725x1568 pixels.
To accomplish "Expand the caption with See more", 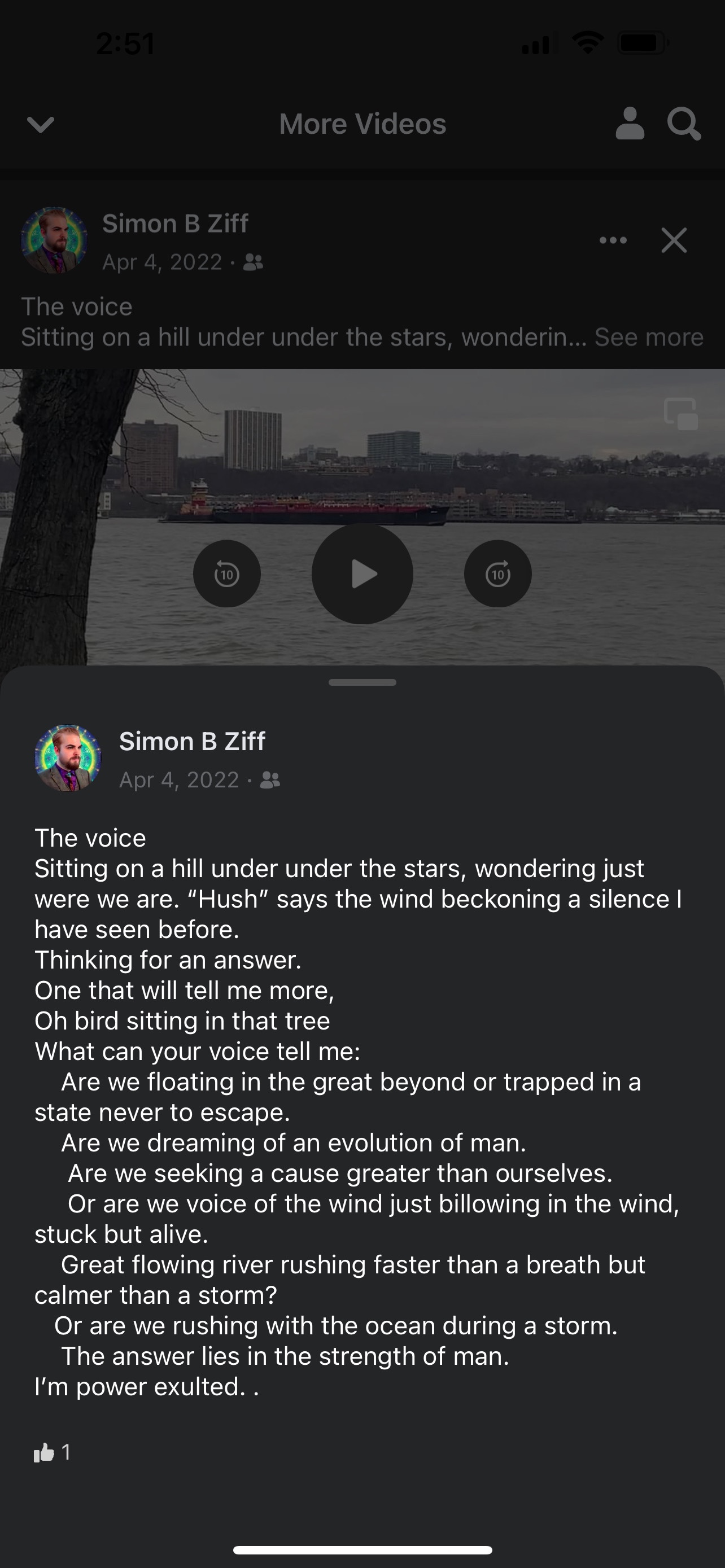I will (x=648, y=337).
